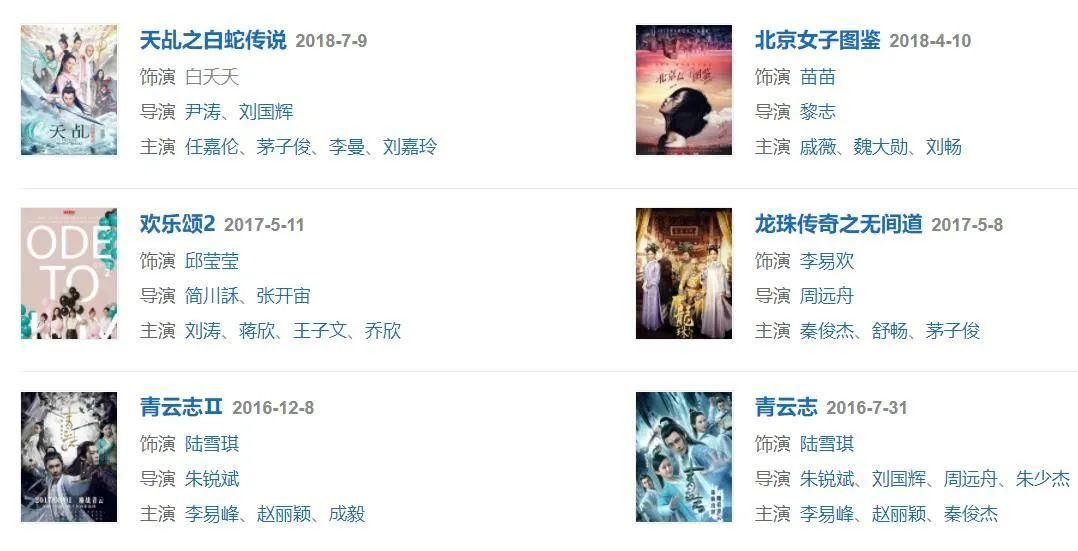Image resolution: width=1078 pixels, height=551 pixels.
Task: Open 青云志II title link
Action: pos(181,407)
